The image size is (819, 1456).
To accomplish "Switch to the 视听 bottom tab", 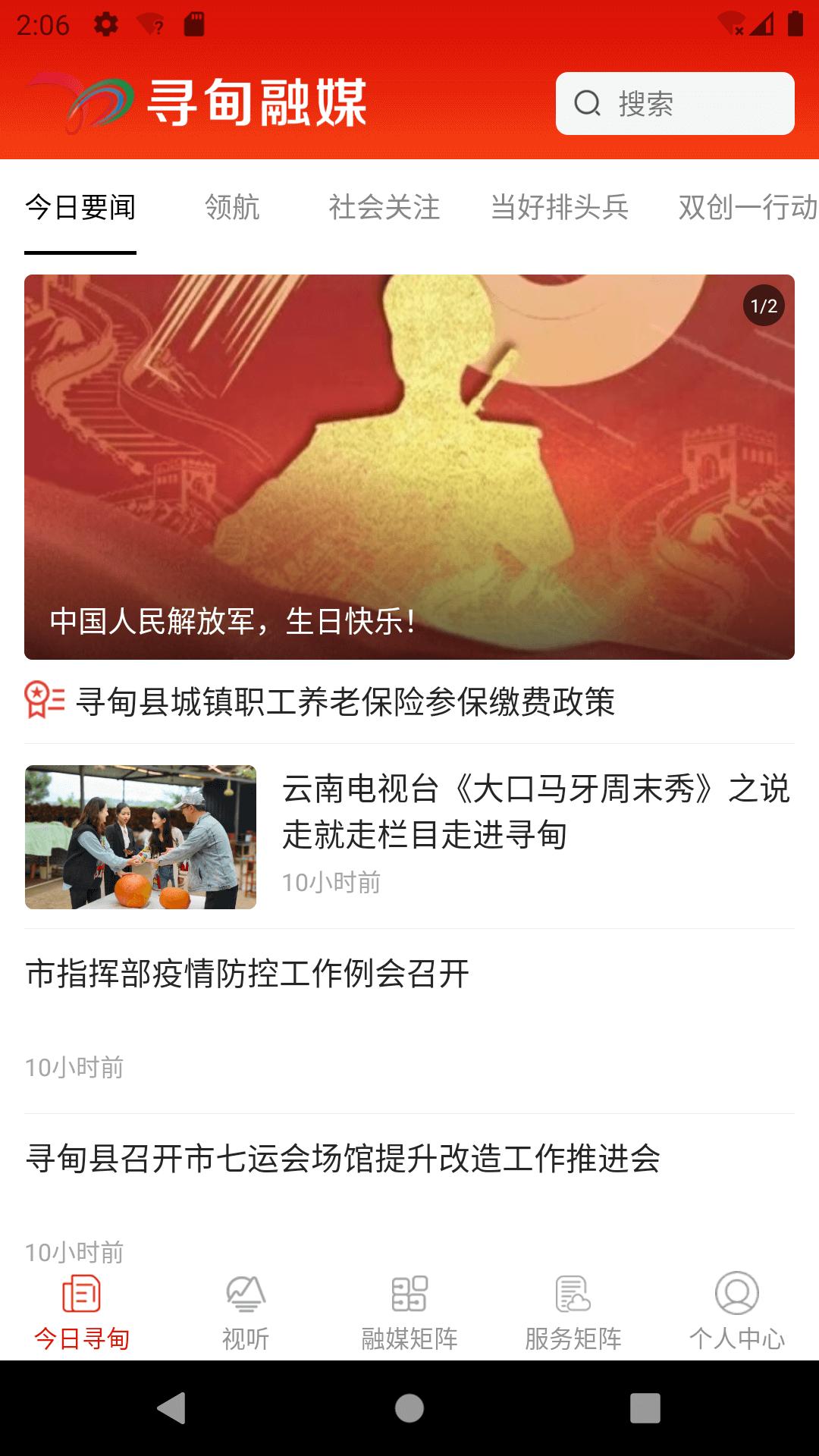I will 246,1312.
